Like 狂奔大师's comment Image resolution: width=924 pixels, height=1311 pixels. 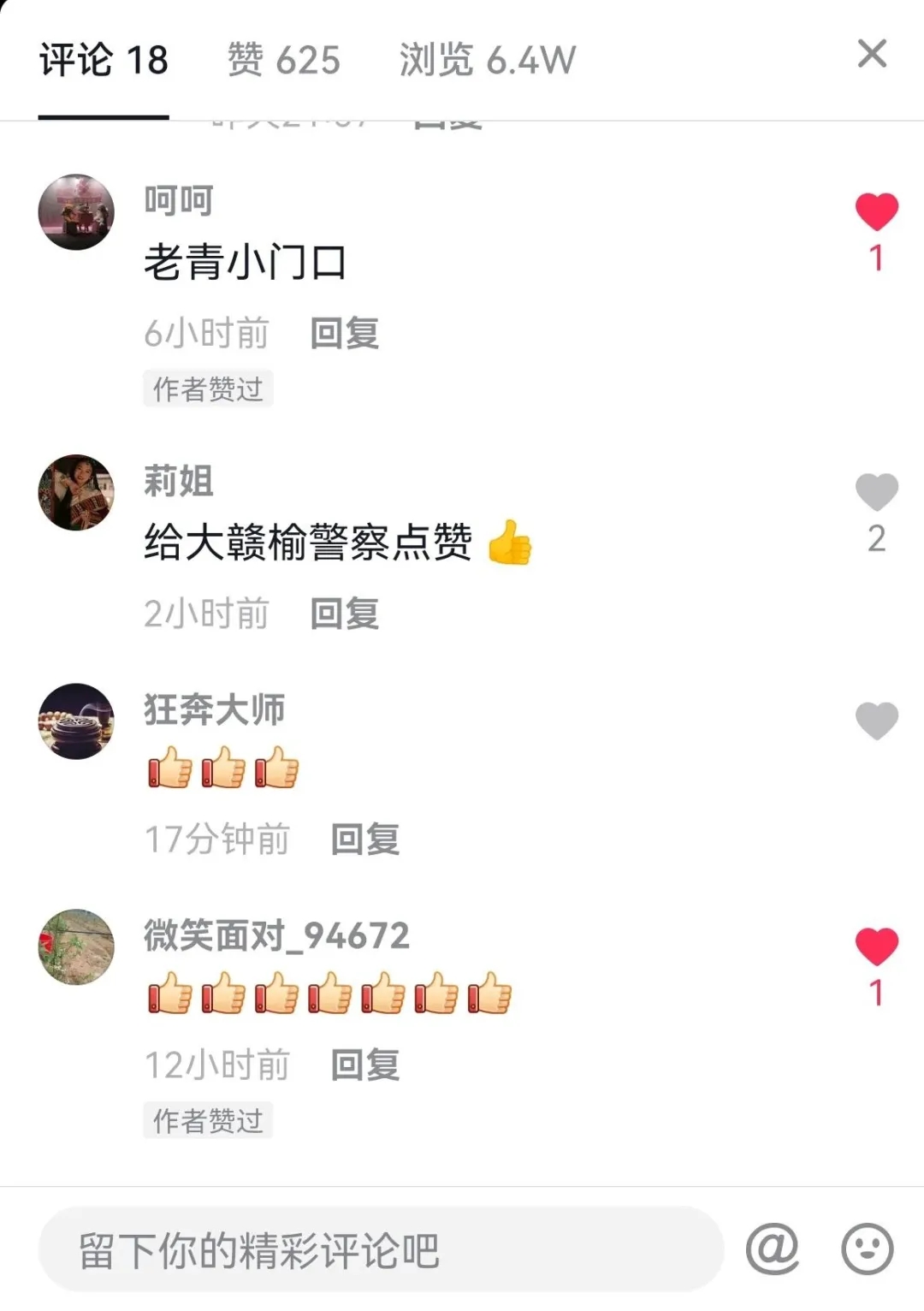(x=876, y=721)
